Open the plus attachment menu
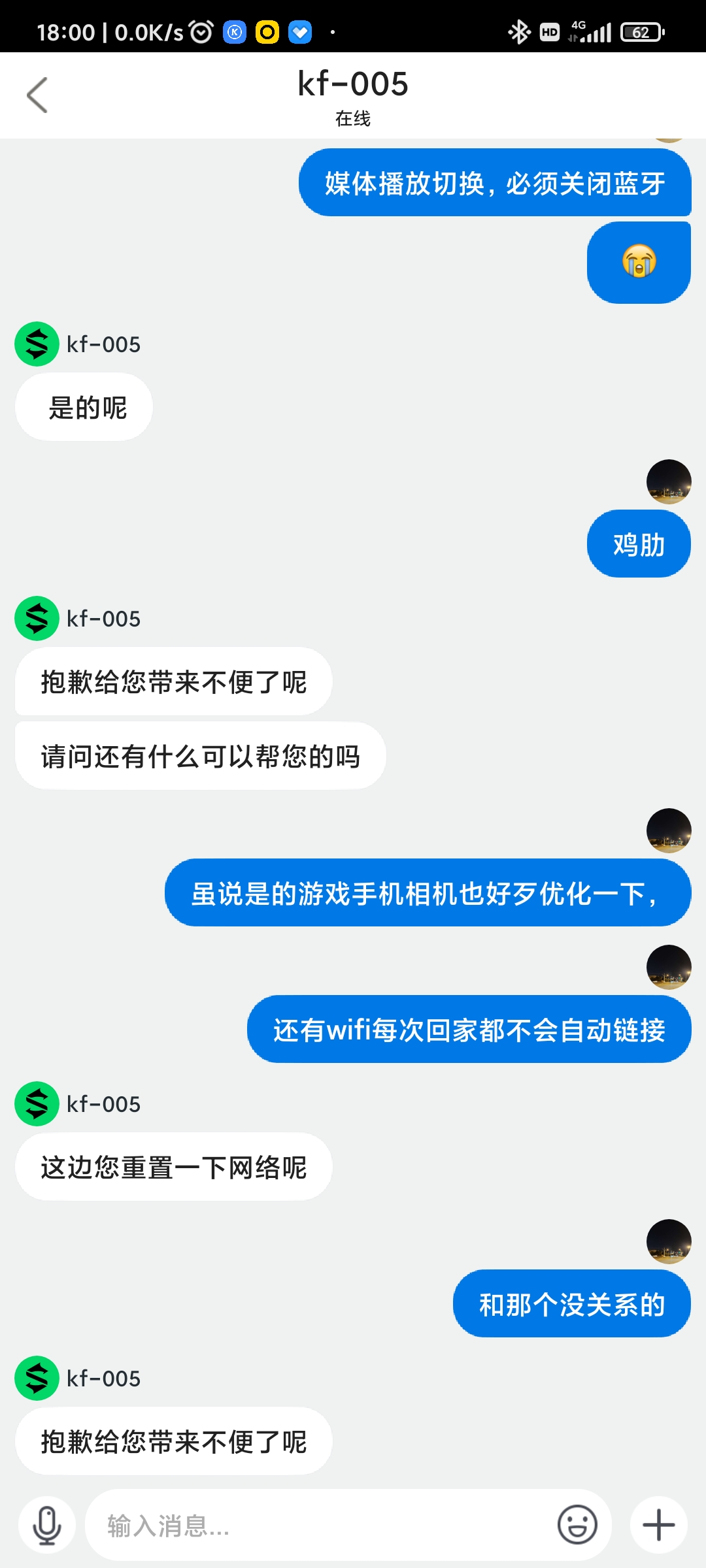706x1568 pixels. [659, 1526]
